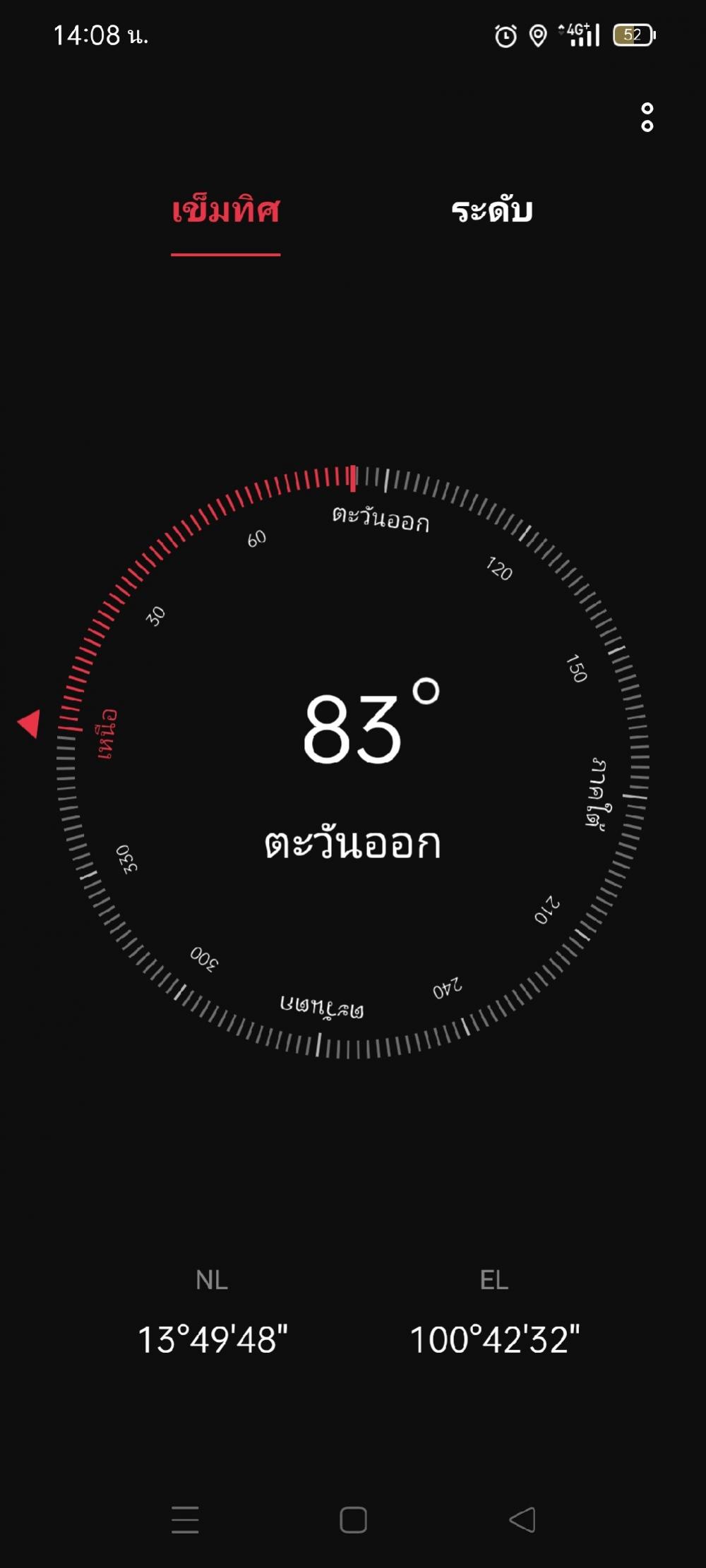Open recent apps from the navigation bar
Screen dimensions: 706x1568
185,1519
